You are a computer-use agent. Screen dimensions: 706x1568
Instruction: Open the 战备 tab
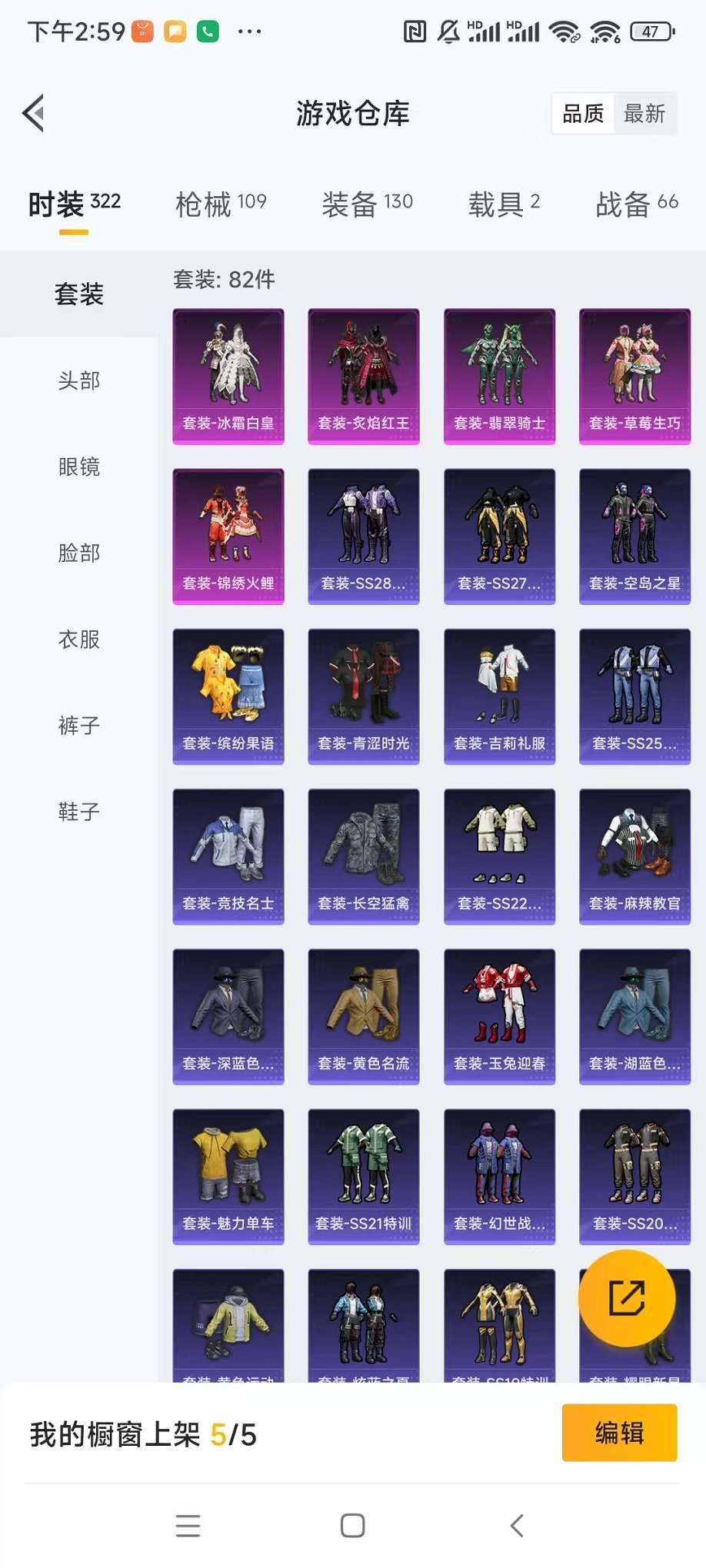[x=636, y=204]
